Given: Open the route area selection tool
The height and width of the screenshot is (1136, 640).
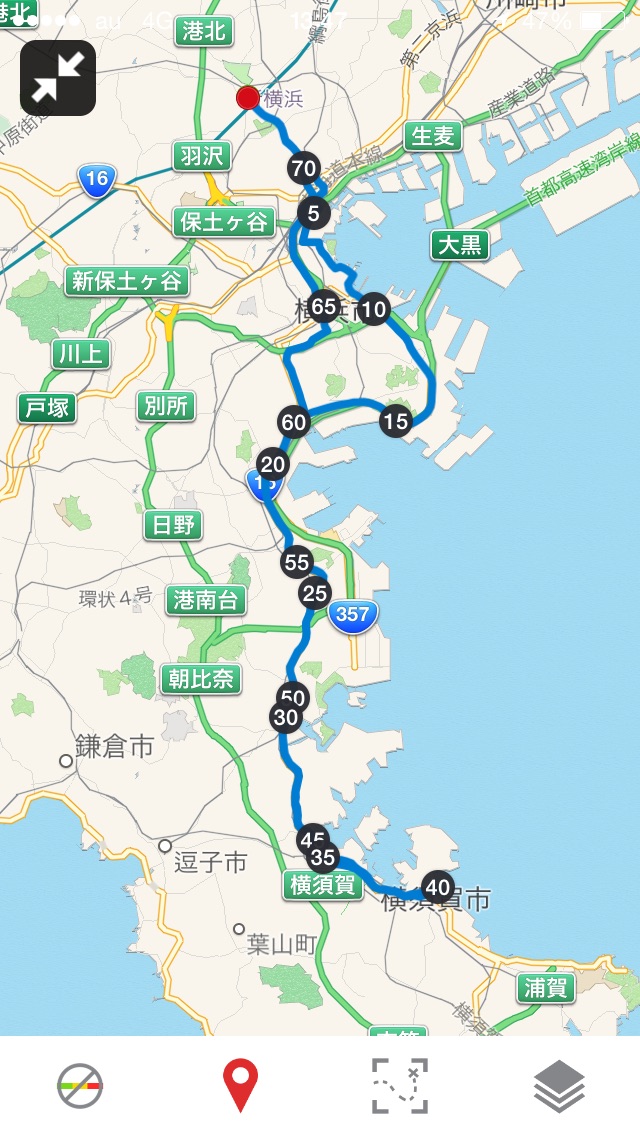Looking at the screenshot, I should click(x=400, y=1086).
